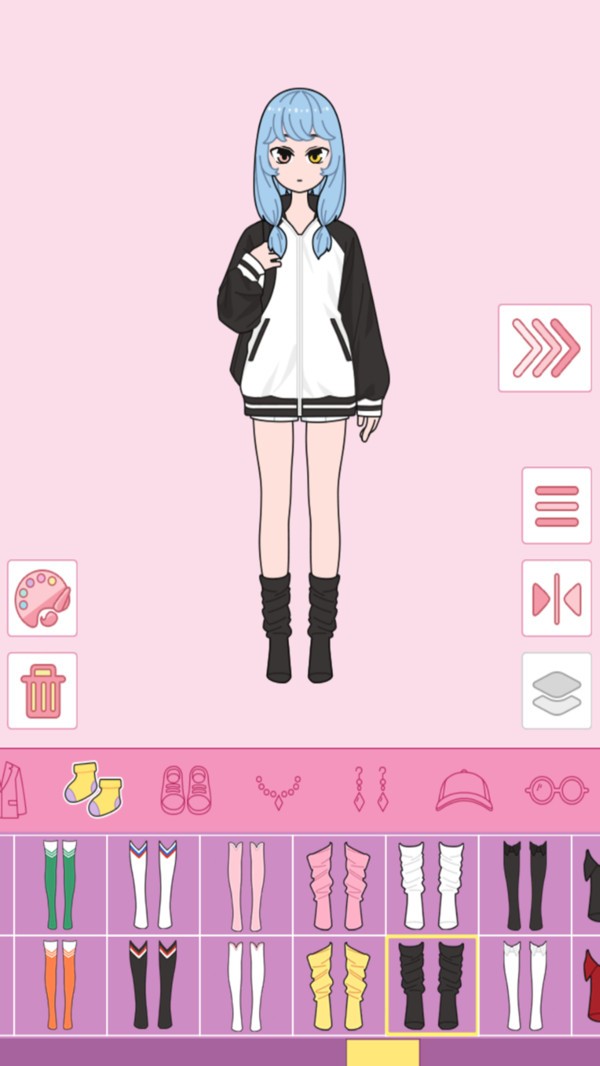Open the layers button

(x=557, y=691)
